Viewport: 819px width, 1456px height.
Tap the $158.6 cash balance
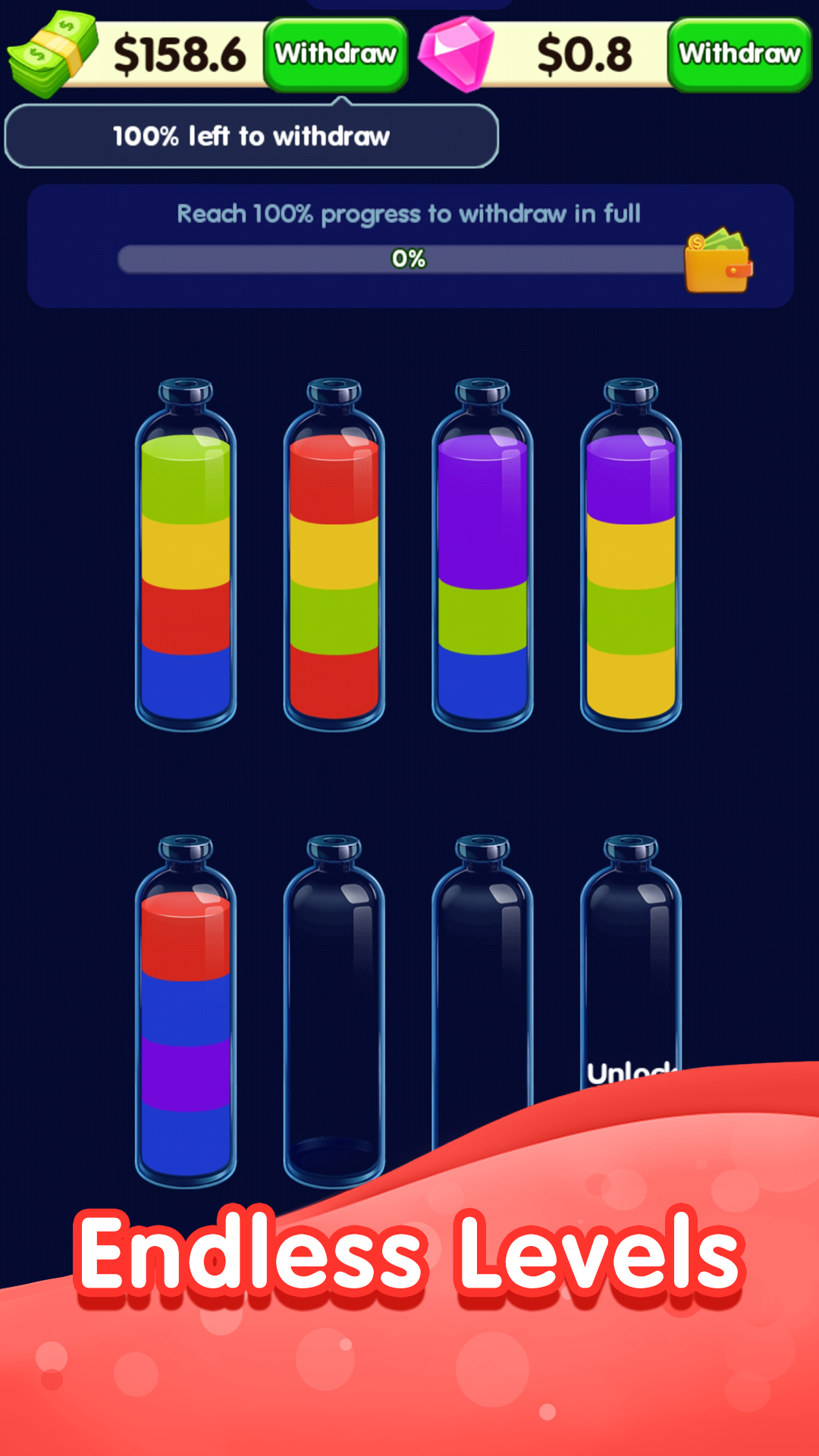(178, 53)
